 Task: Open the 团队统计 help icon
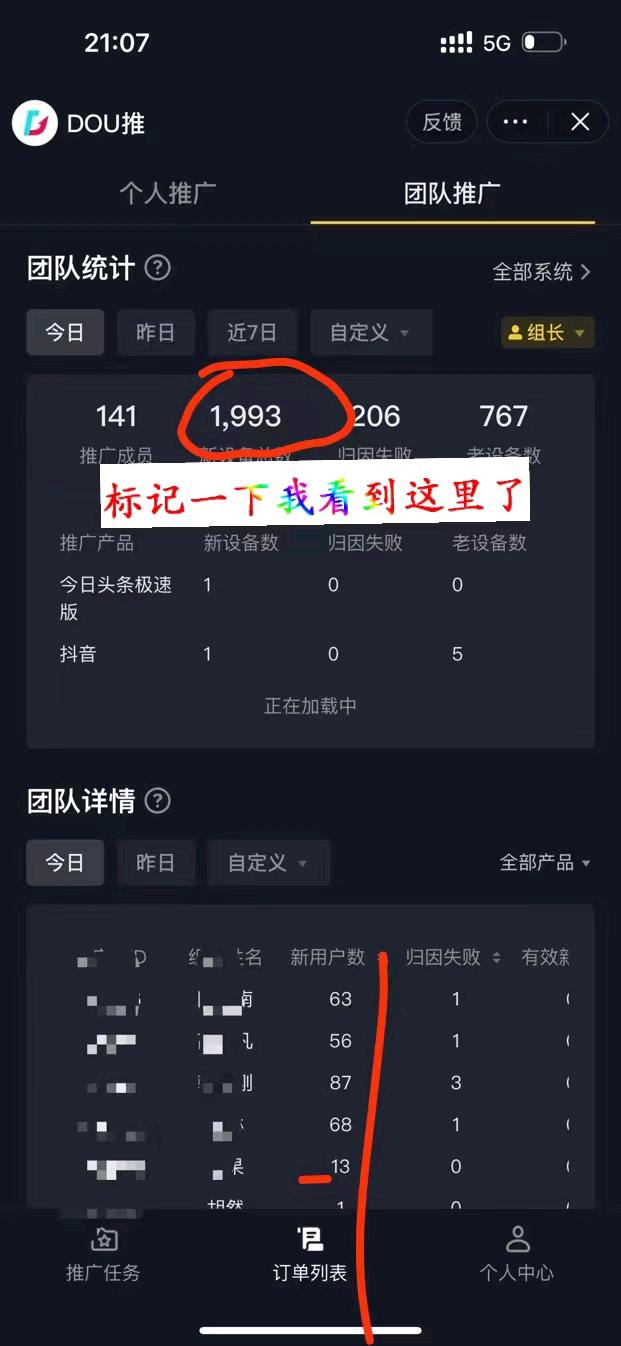point(158,268)
